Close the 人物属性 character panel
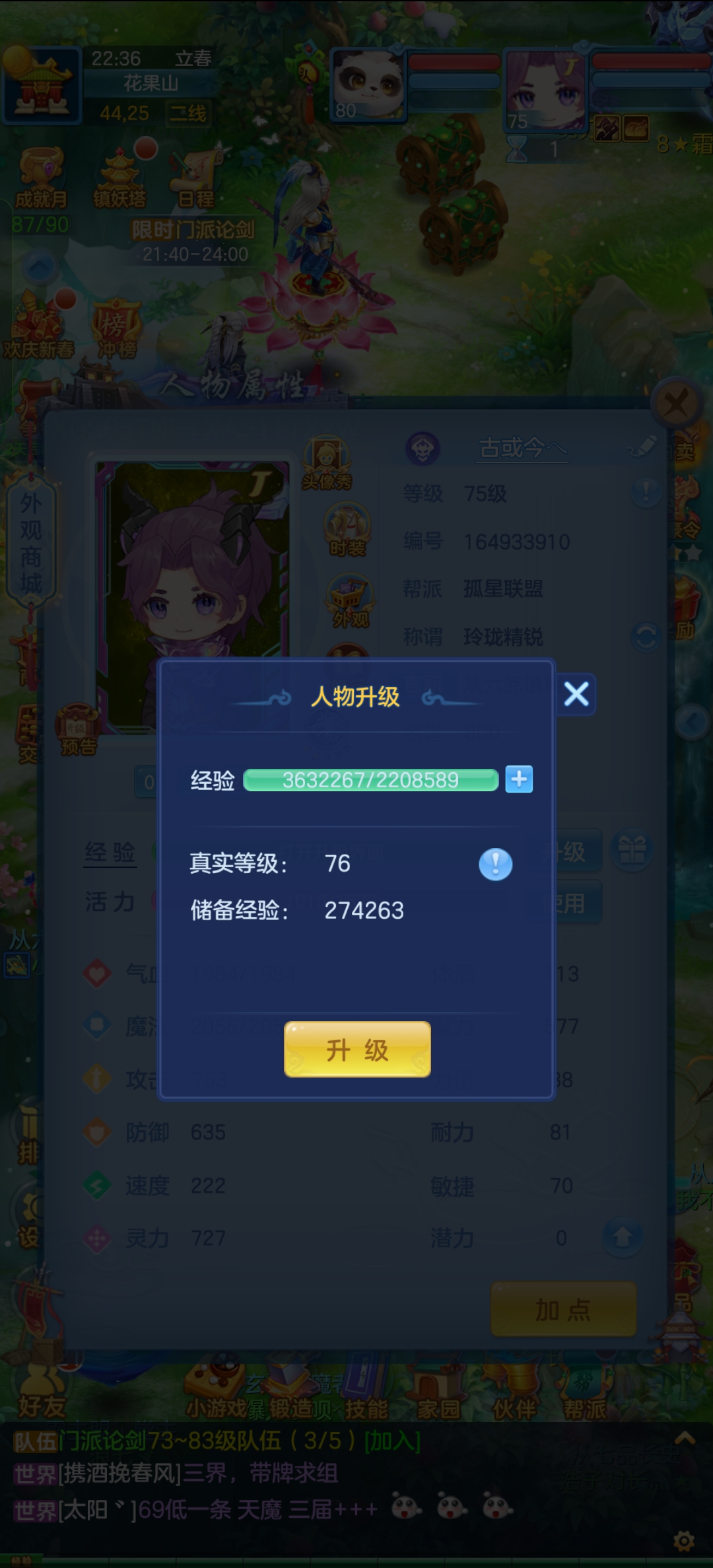The width and height of the screenshot is (713, 1568). [x=675, y=403]
